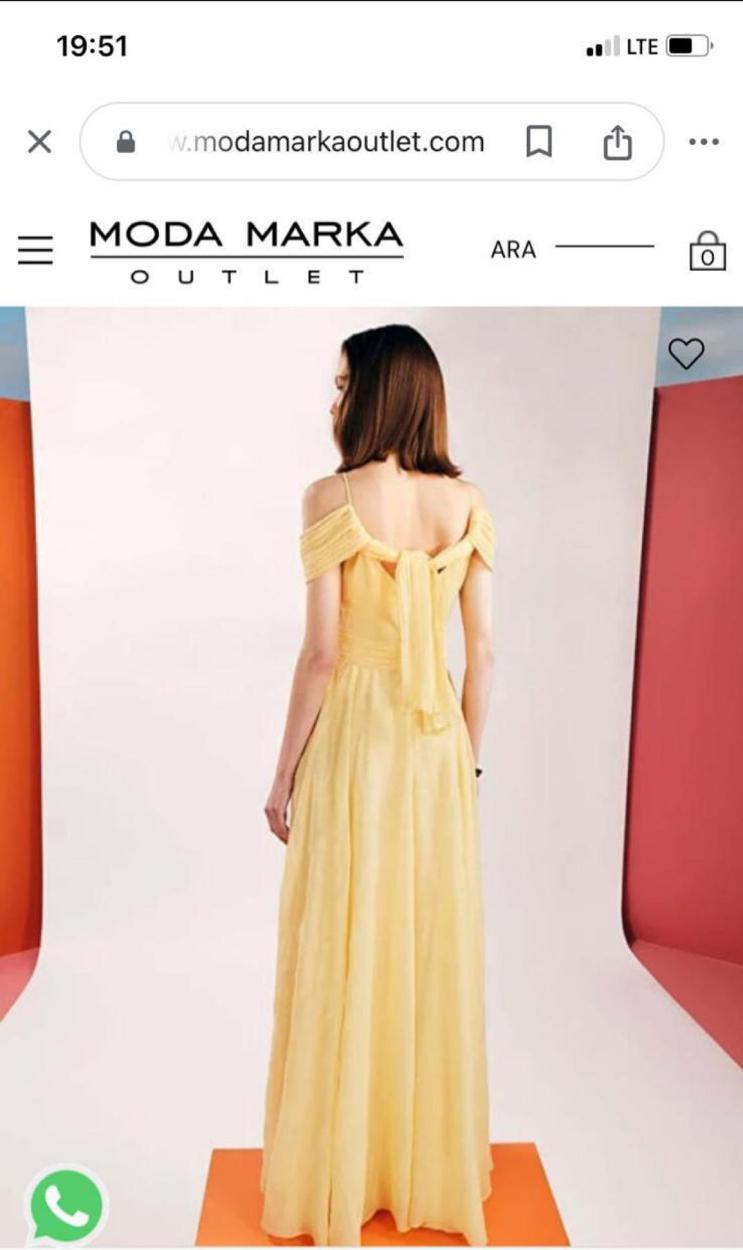Go to the Moda Marka Outlet homepage logo
743x1250 pixels.
click(x=247, y=252)
